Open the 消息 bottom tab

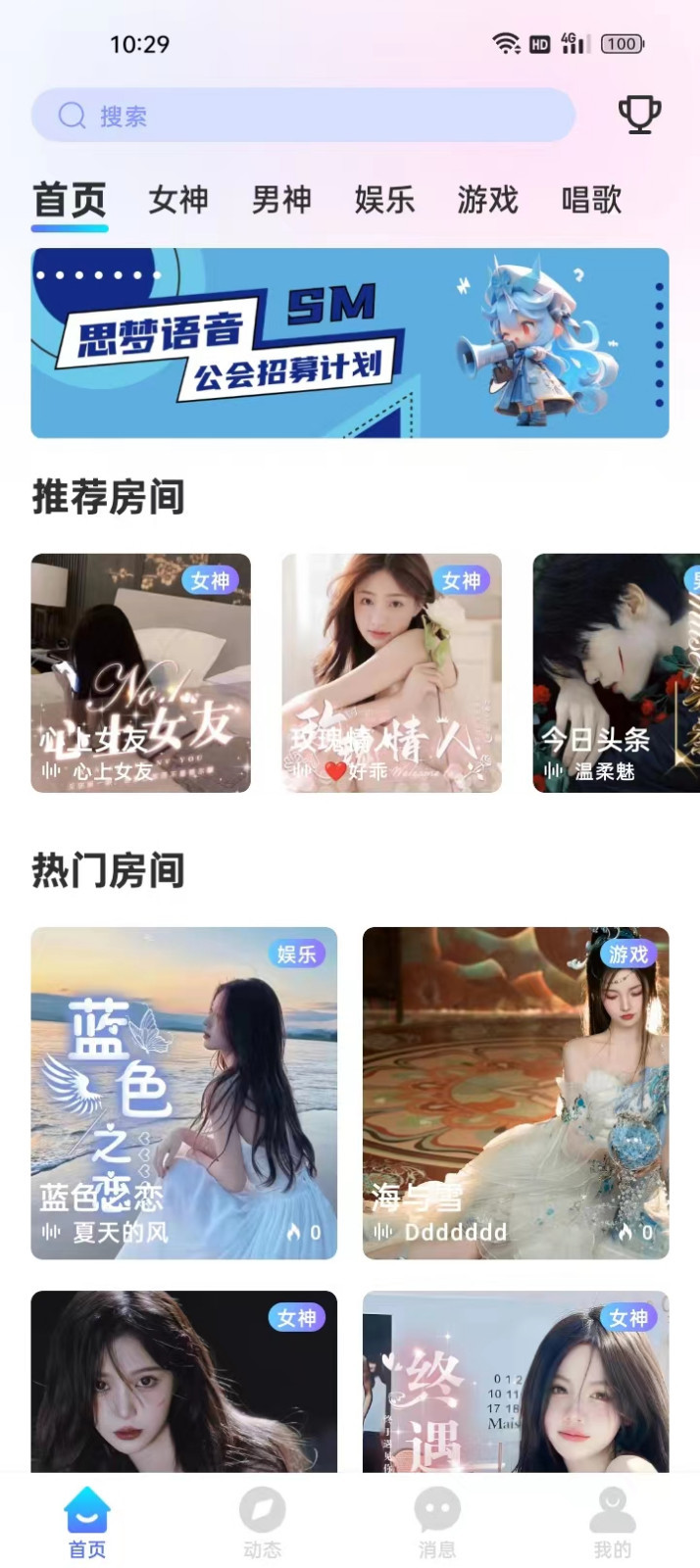click(437, 1522)
